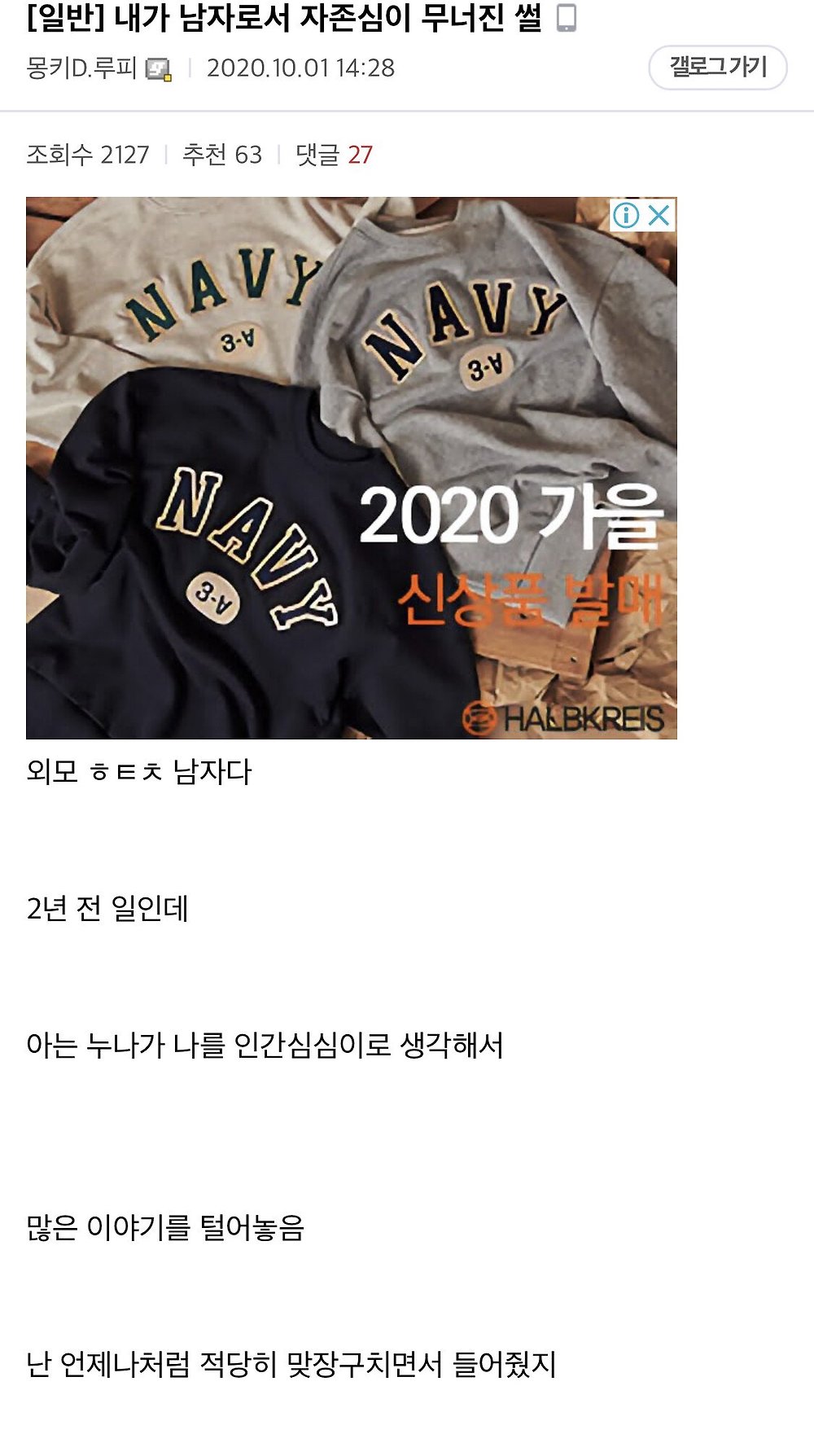Image resolution: width=814 pixels, height=1456 pixels.
Task: Open the HALBKREIS ad banner
Action: coord(351,489)
